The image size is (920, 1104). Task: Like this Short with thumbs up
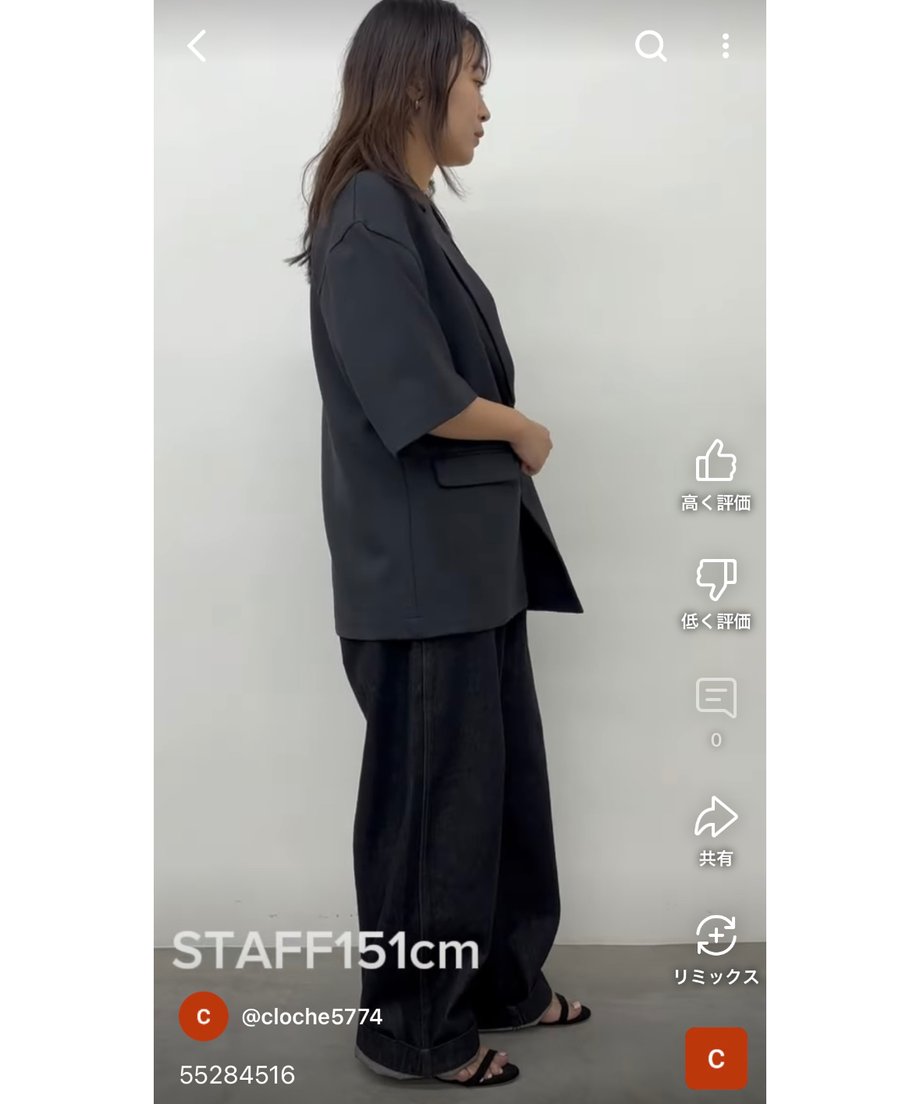click(716, 462)
